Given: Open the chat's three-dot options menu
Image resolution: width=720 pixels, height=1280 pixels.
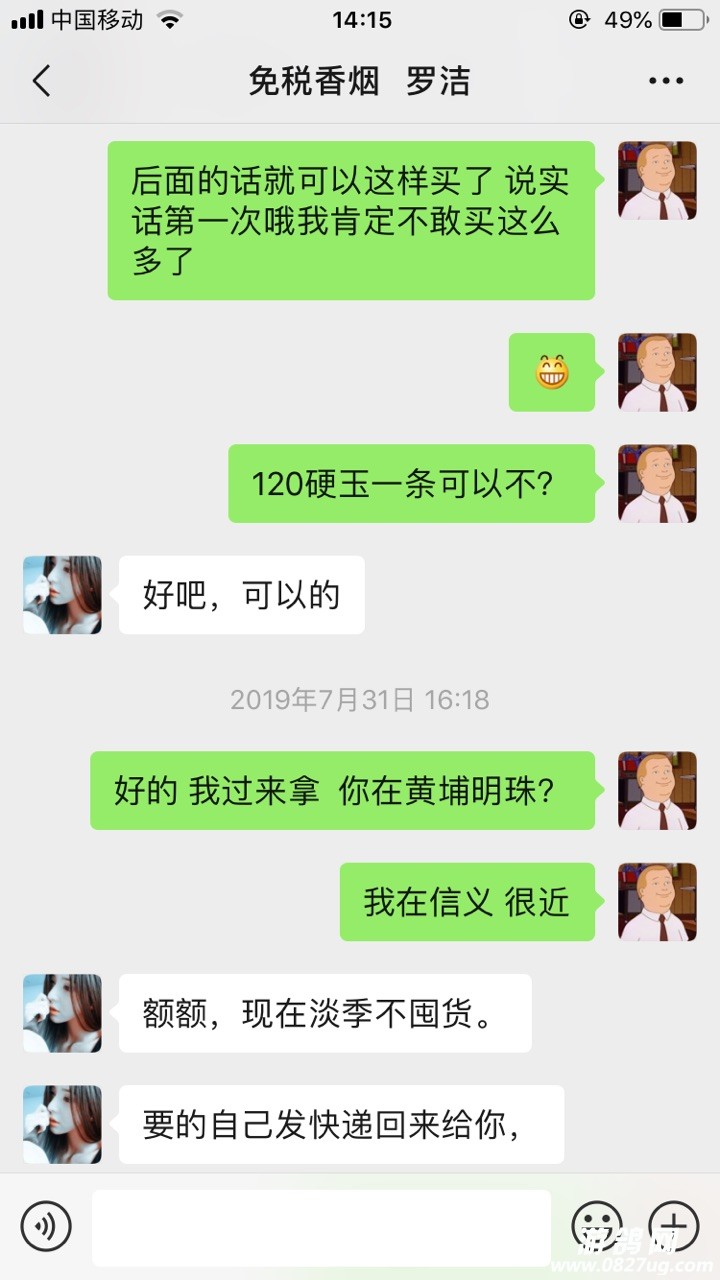Looking at the screenshot, I should (x=665, y=82).
